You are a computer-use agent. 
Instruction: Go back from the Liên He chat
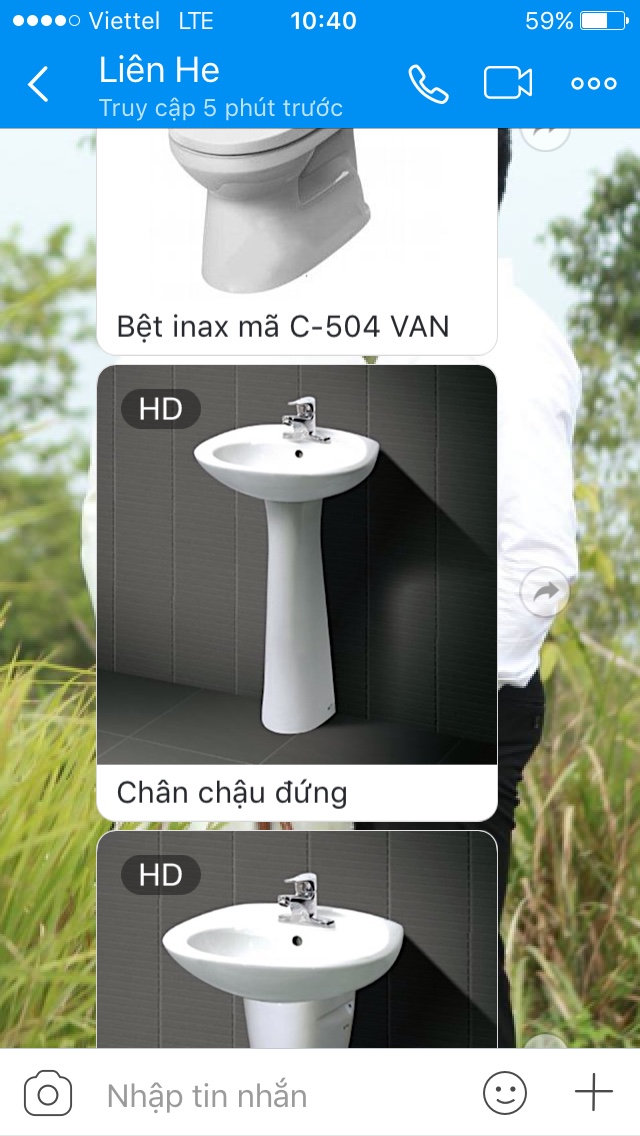(x=38, y=84)
